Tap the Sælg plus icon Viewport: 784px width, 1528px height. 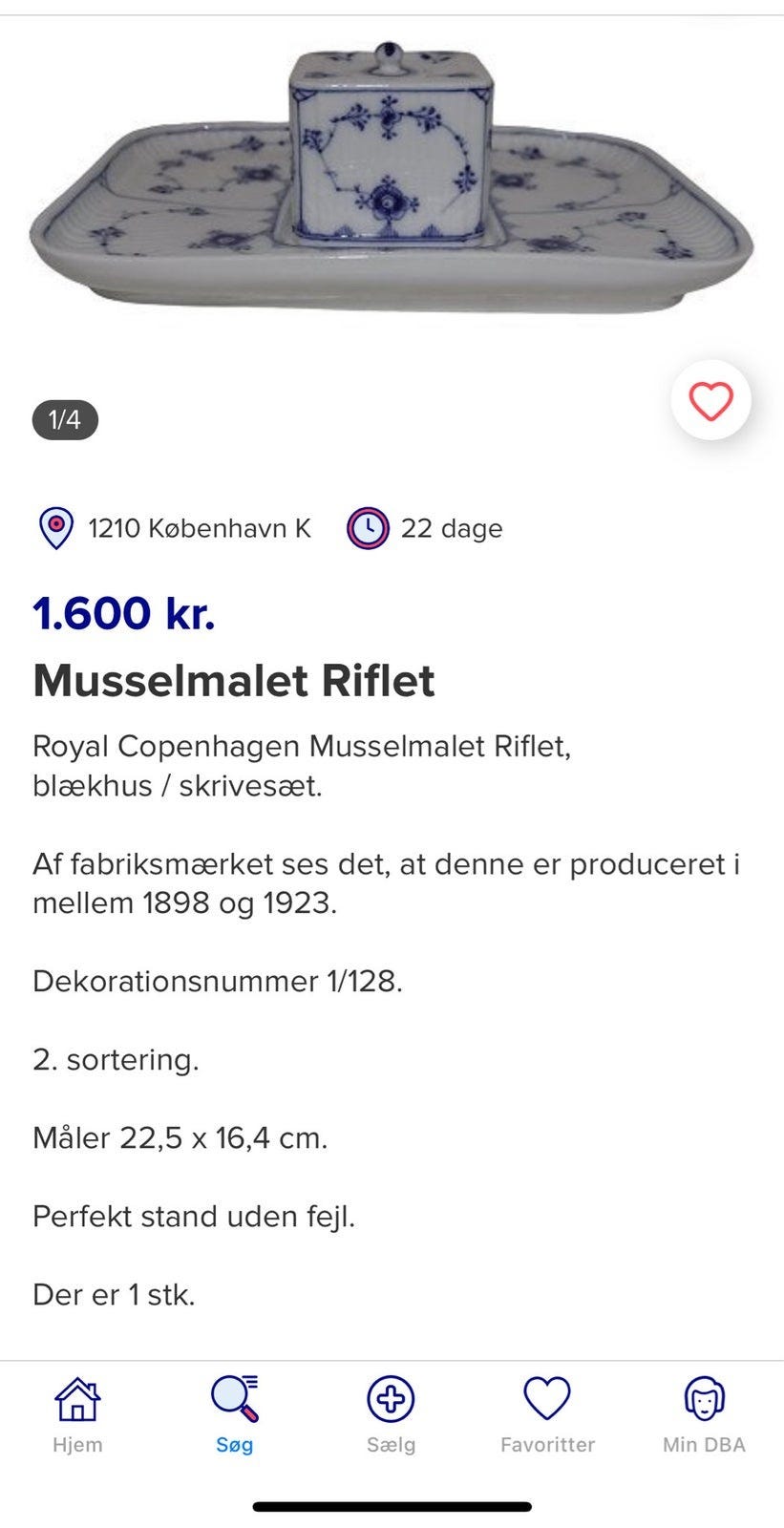391,1397
